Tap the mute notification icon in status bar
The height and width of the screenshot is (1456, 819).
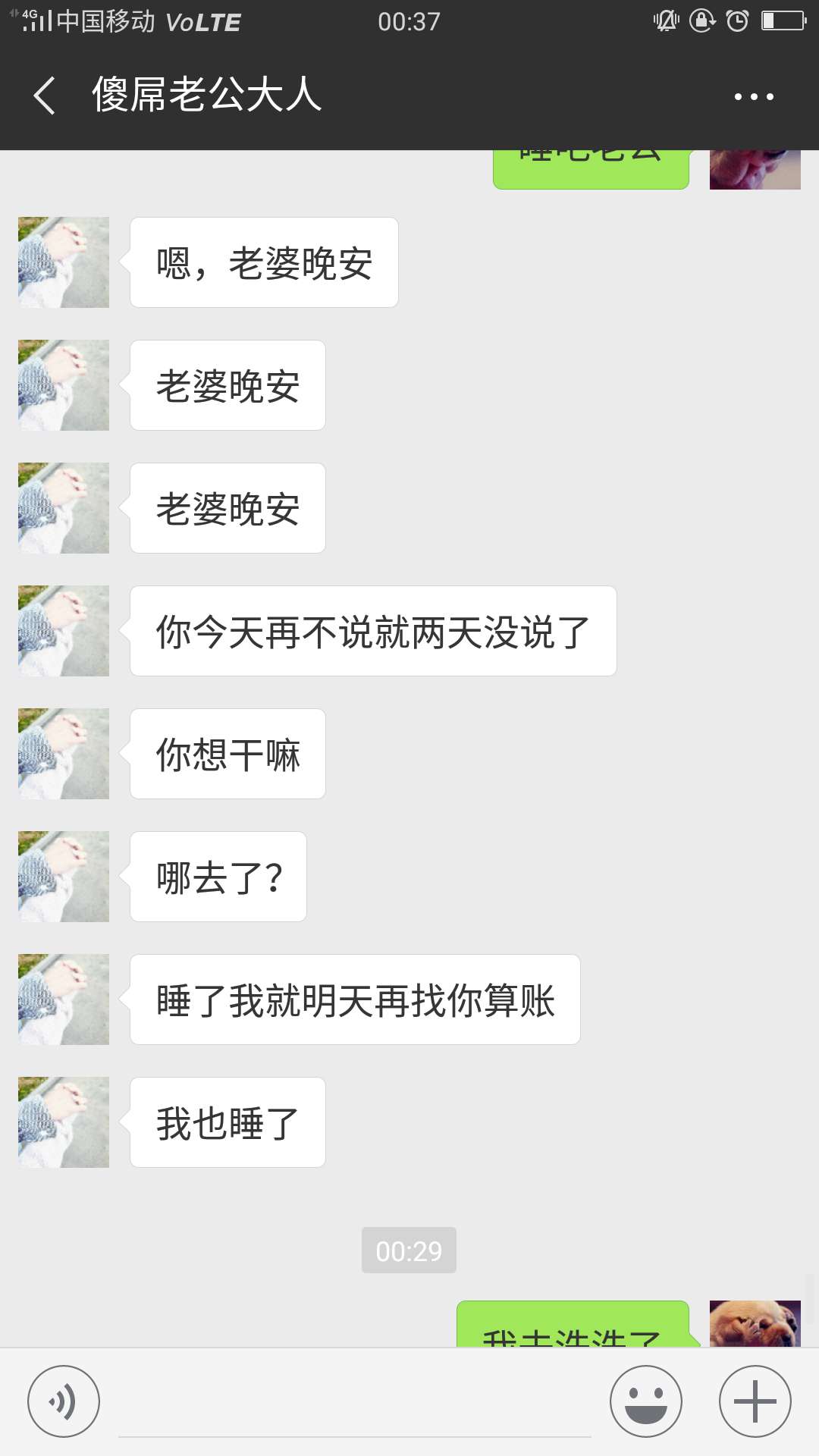click(x=666, y=20)
